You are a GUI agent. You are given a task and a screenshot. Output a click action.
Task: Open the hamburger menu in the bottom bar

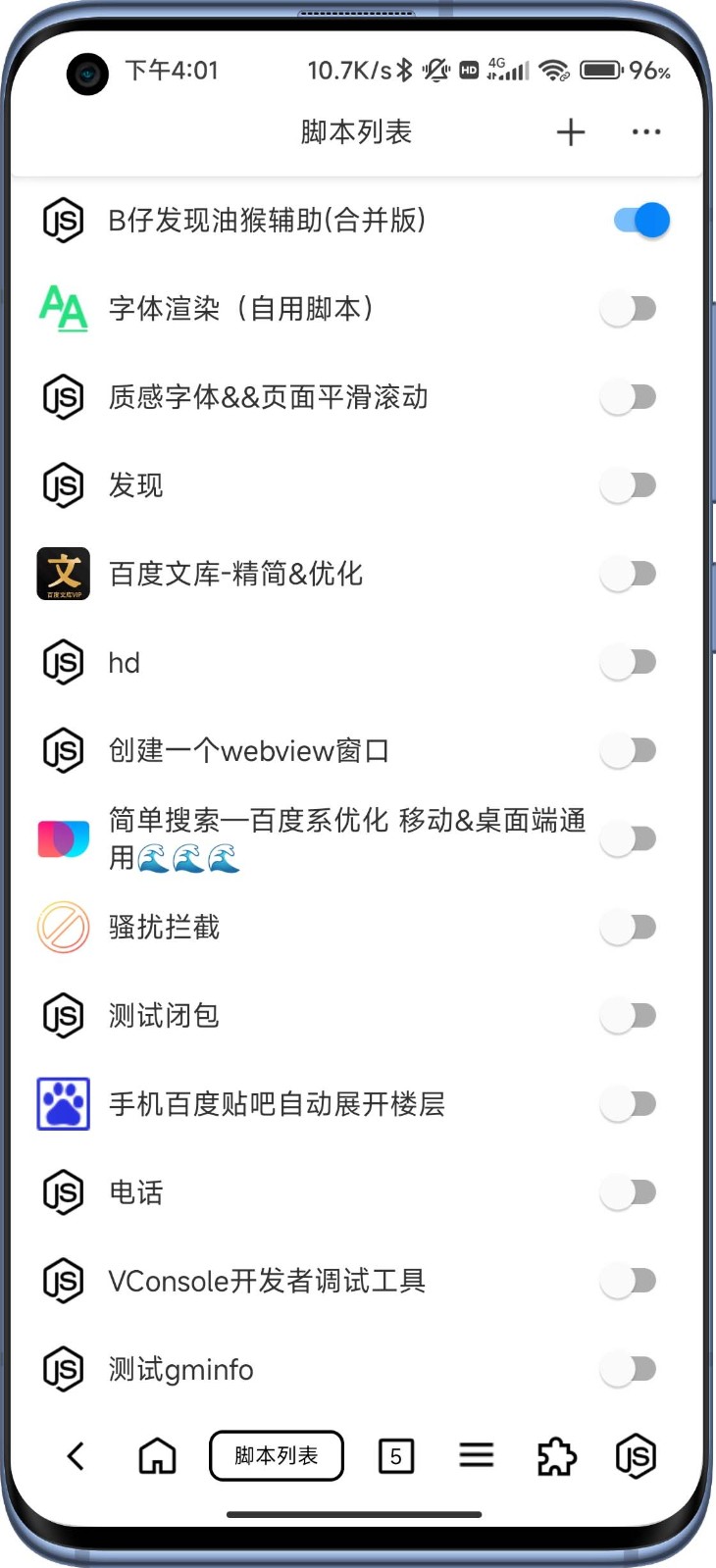(477, 1456)
